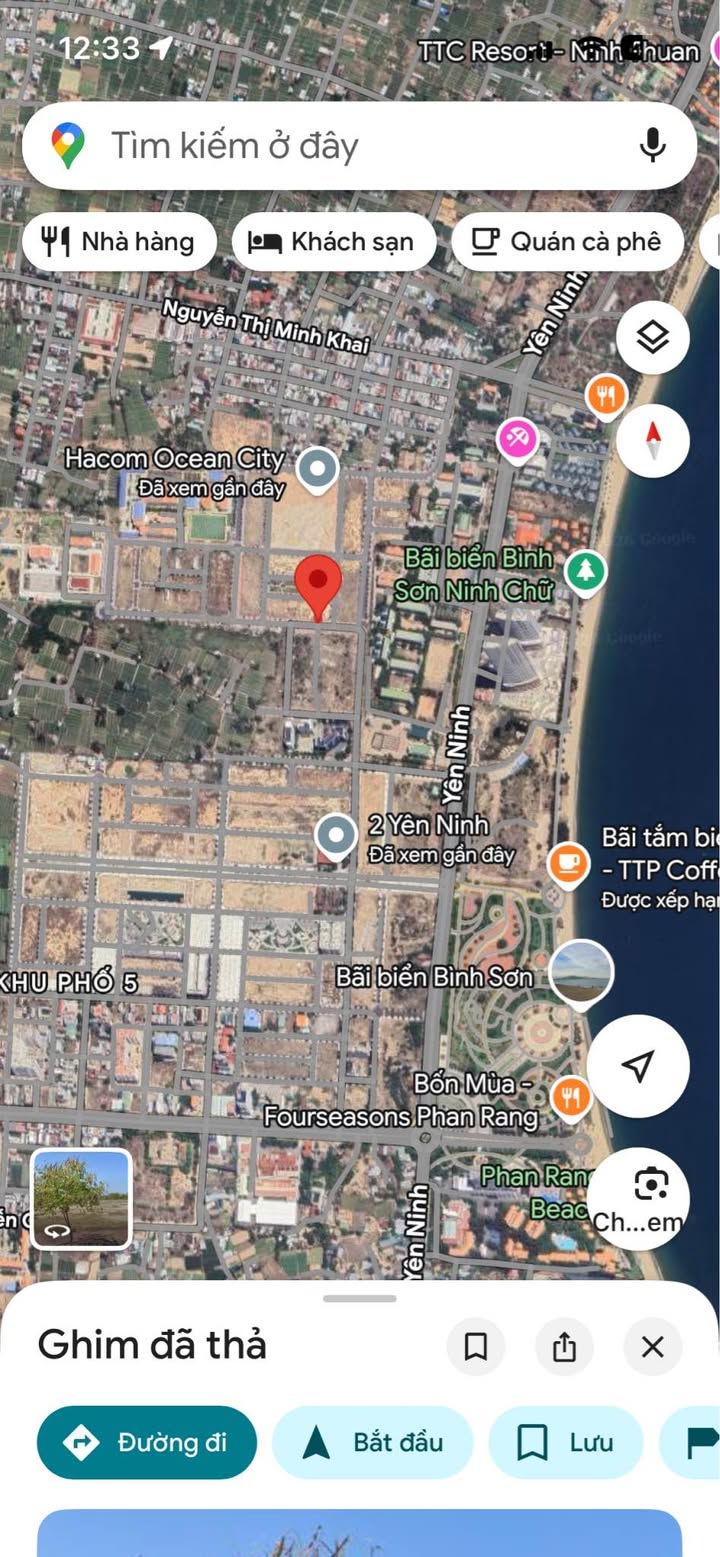Image resolution: width=720 pixels, height=1557 pixels.
Task: Start voice search with the microphone
Action: 652,146
